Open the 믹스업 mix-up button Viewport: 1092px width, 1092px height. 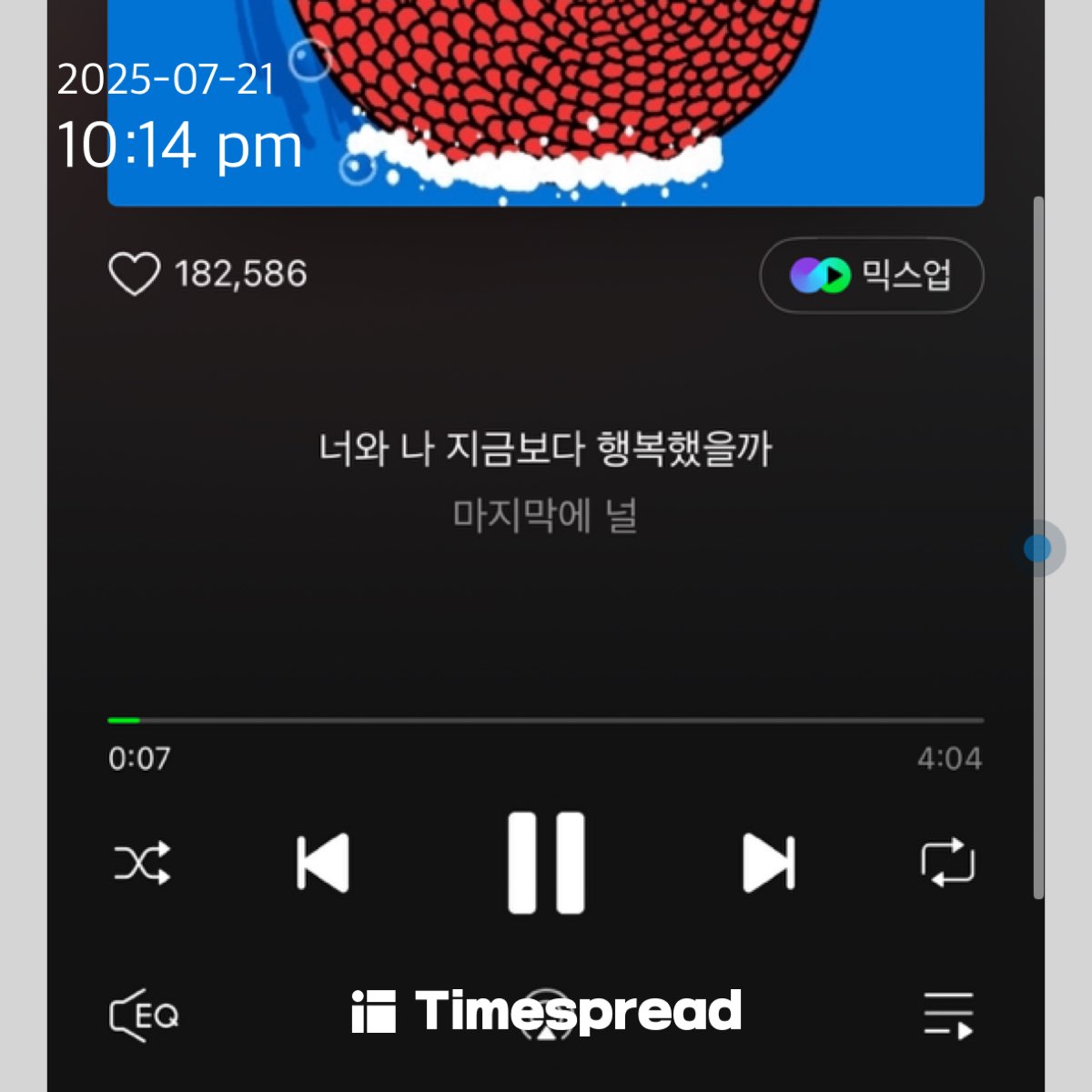(871, 275)
